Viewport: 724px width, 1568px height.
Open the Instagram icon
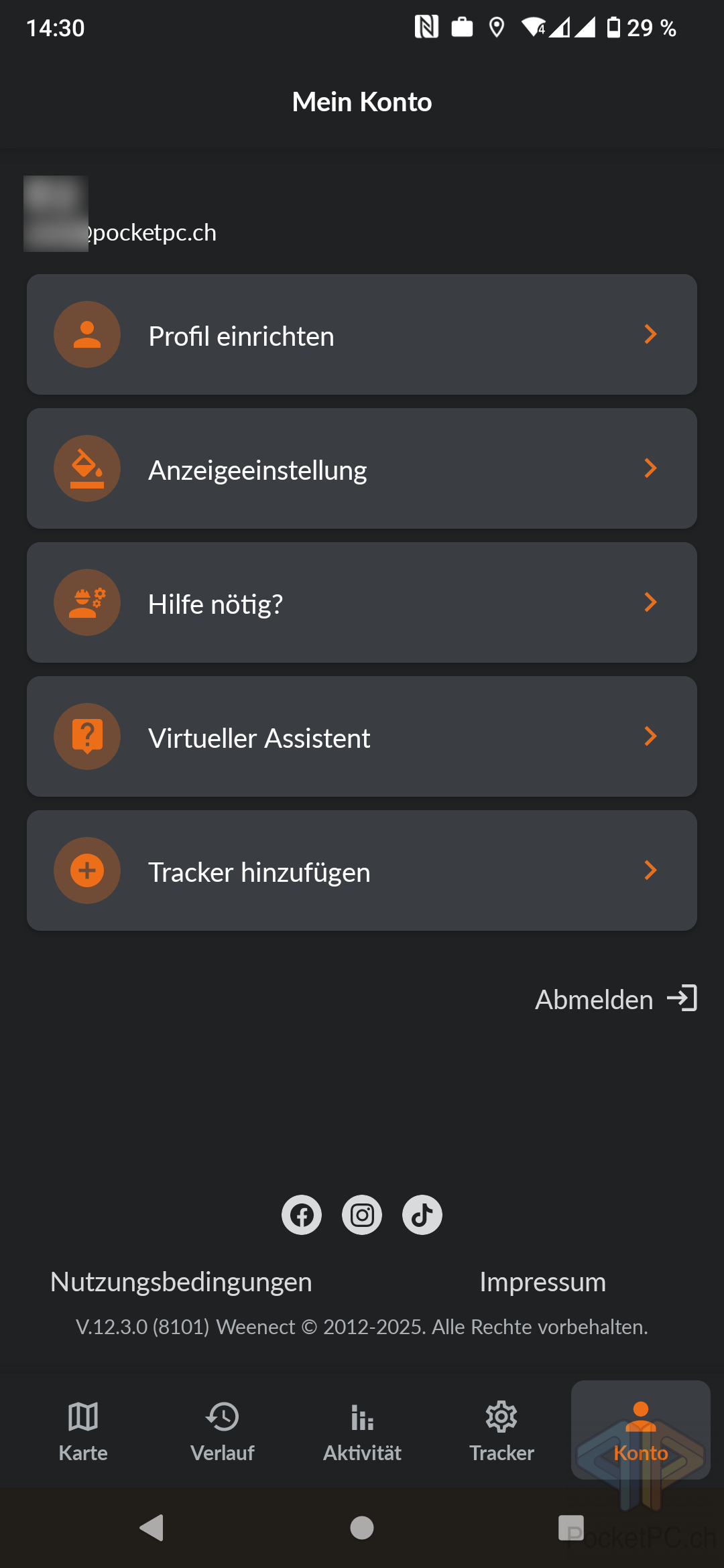coord(362,1215)
